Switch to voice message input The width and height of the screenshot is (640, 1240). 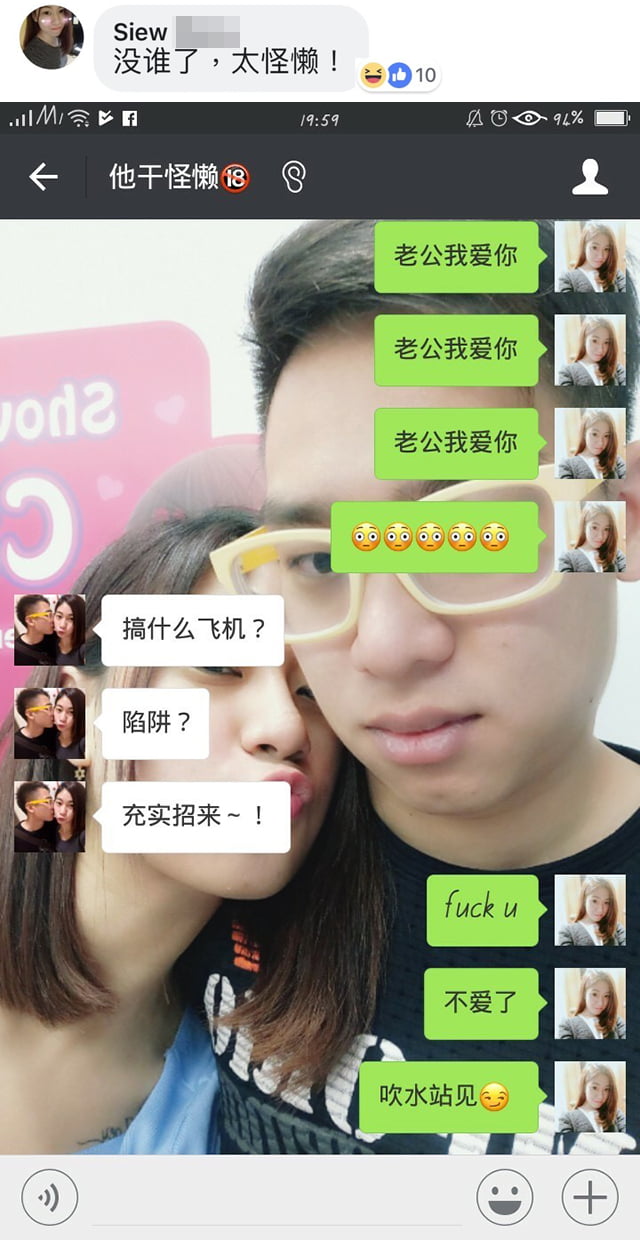pos(49,1197)
